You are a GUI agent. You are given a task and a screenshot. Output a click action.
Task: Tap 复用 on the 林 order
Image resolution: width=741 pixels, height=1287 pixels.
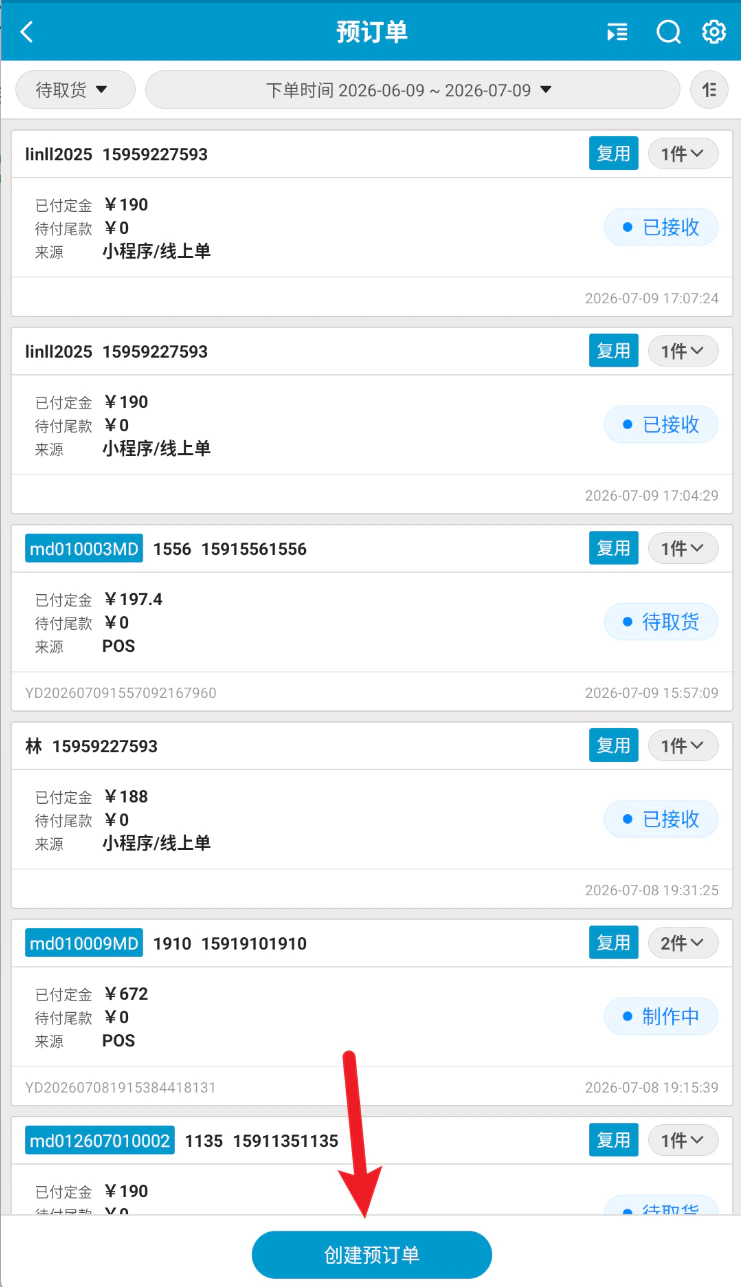pyautogui.click(x=614, y=745)
